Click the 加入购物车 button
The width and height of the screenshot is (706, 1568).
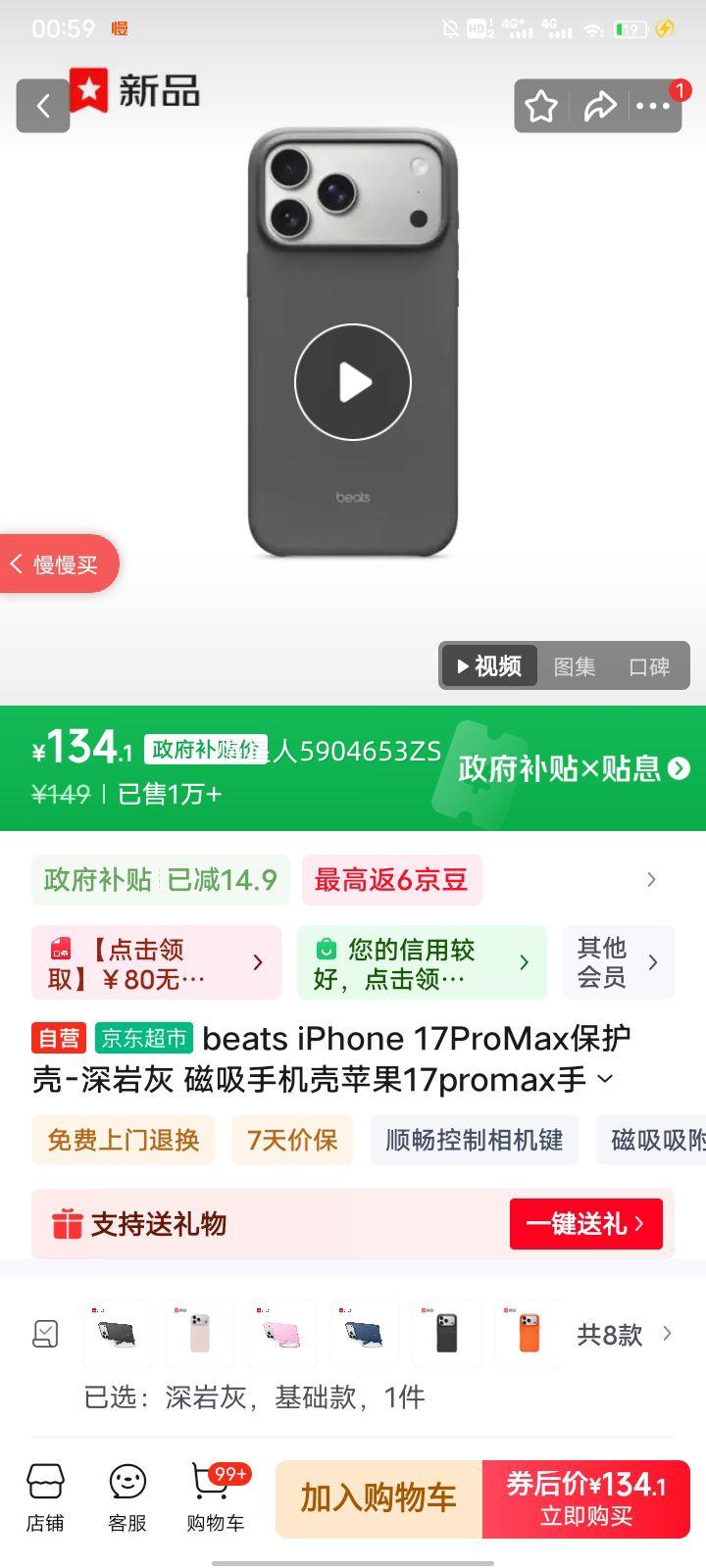[x=378, y=1499]
